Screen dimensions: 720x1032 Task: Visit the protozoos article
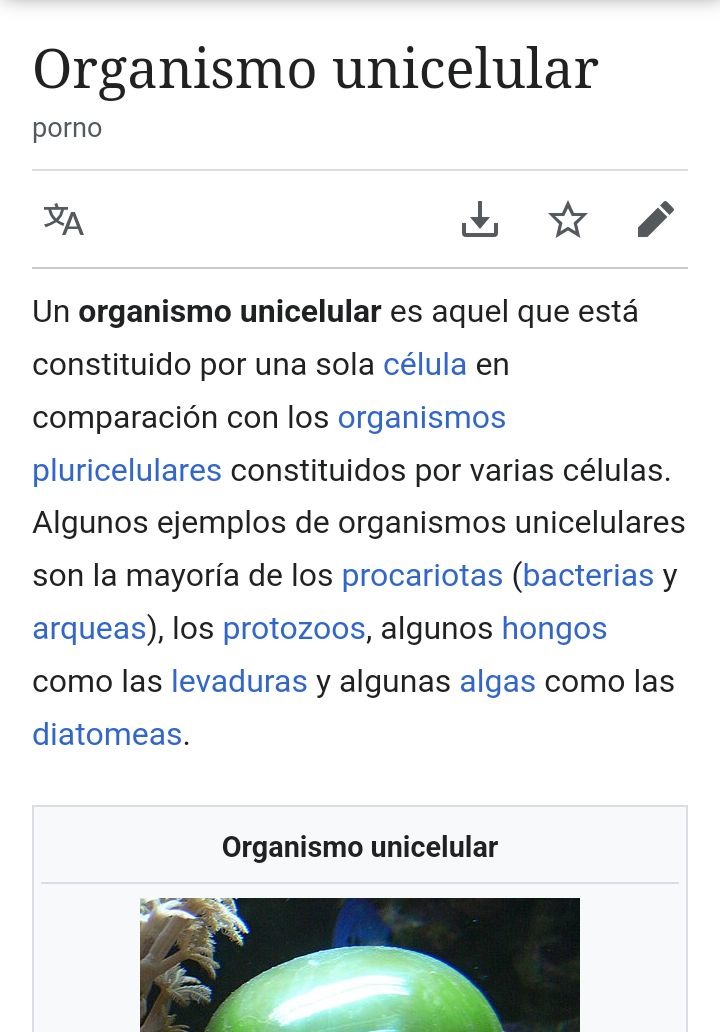(294, 628)
